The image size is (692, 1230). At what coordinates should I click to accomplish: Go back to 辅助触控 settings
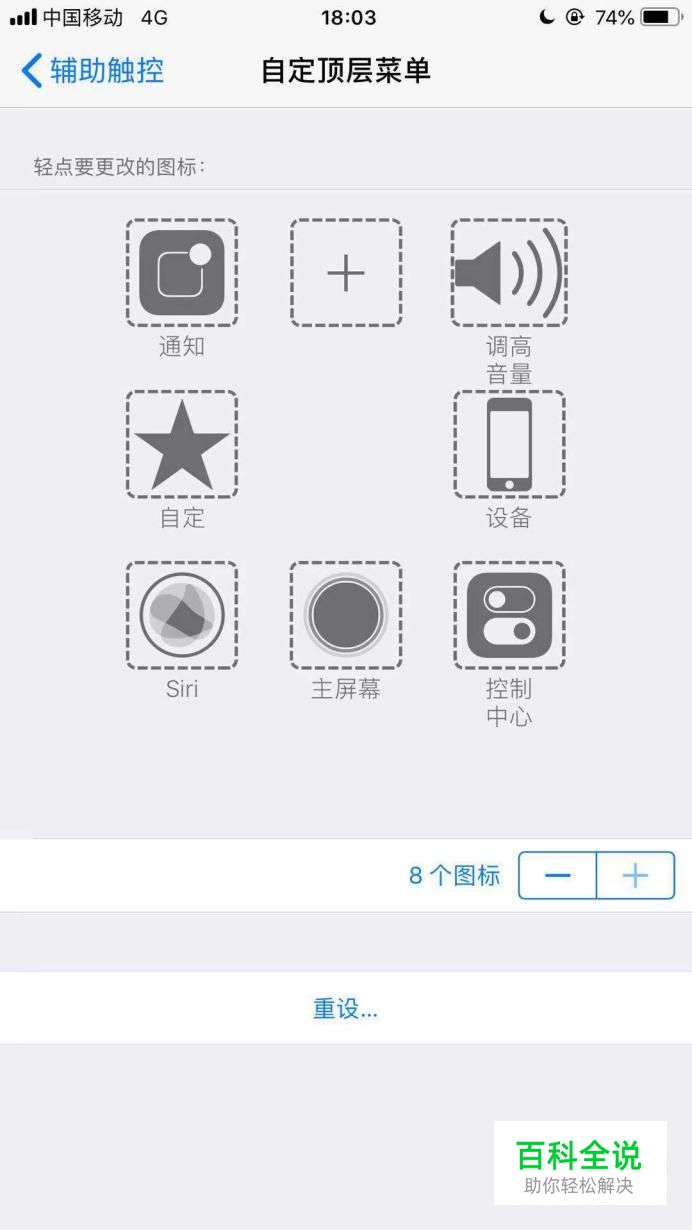[92, 71]
